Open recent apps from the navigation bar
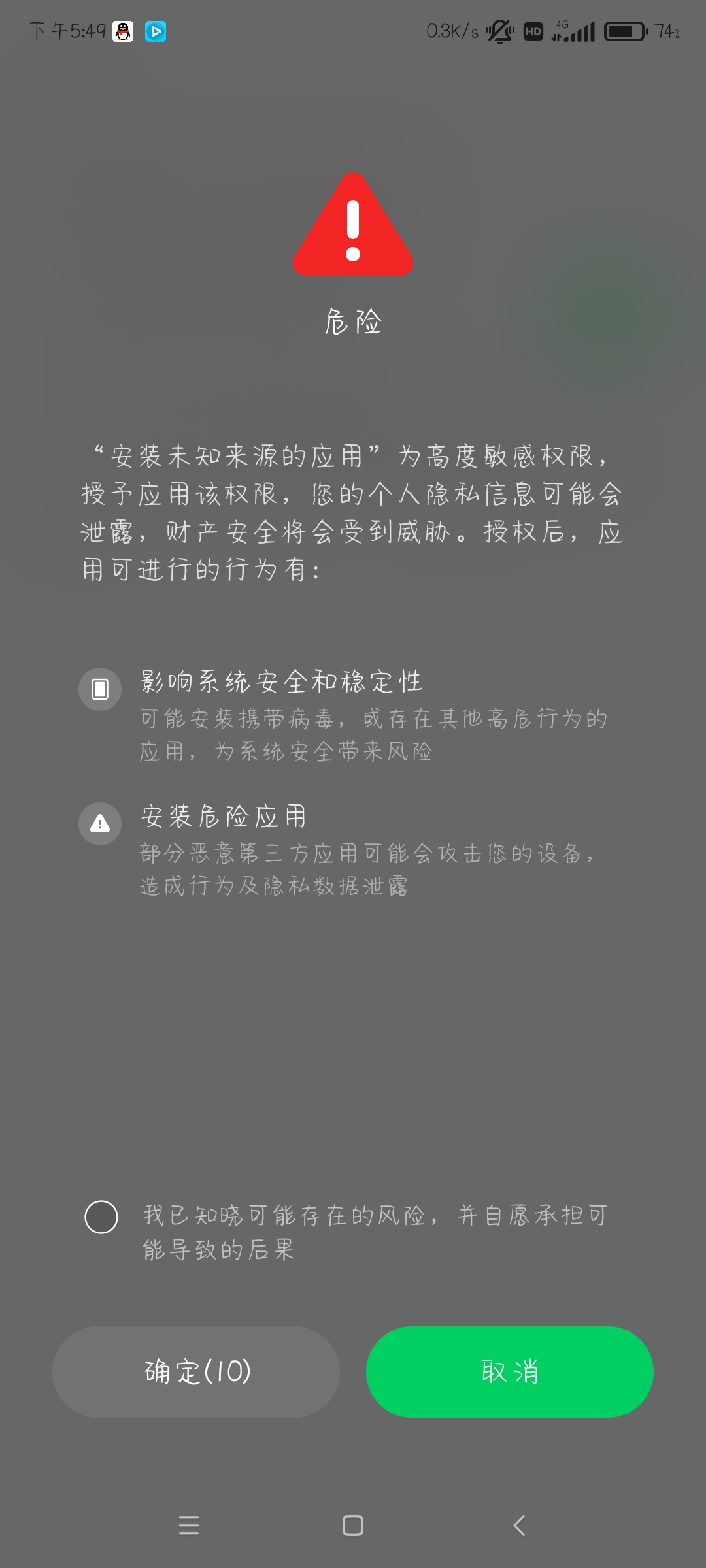The width and height of the screenshot is (706, 1568). coord(188,1526)
